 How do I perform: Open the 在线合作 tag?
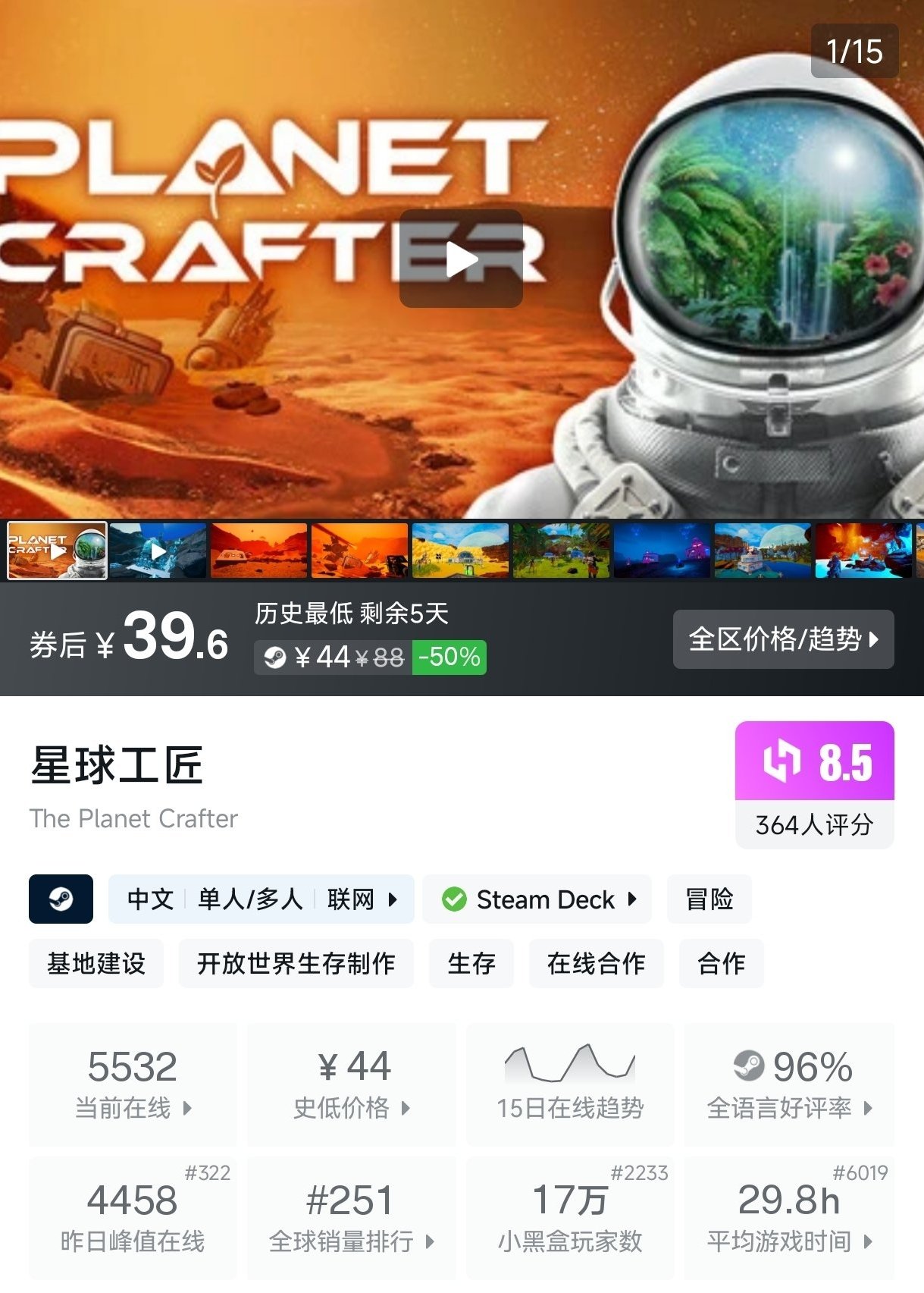(x=596, y=964)
